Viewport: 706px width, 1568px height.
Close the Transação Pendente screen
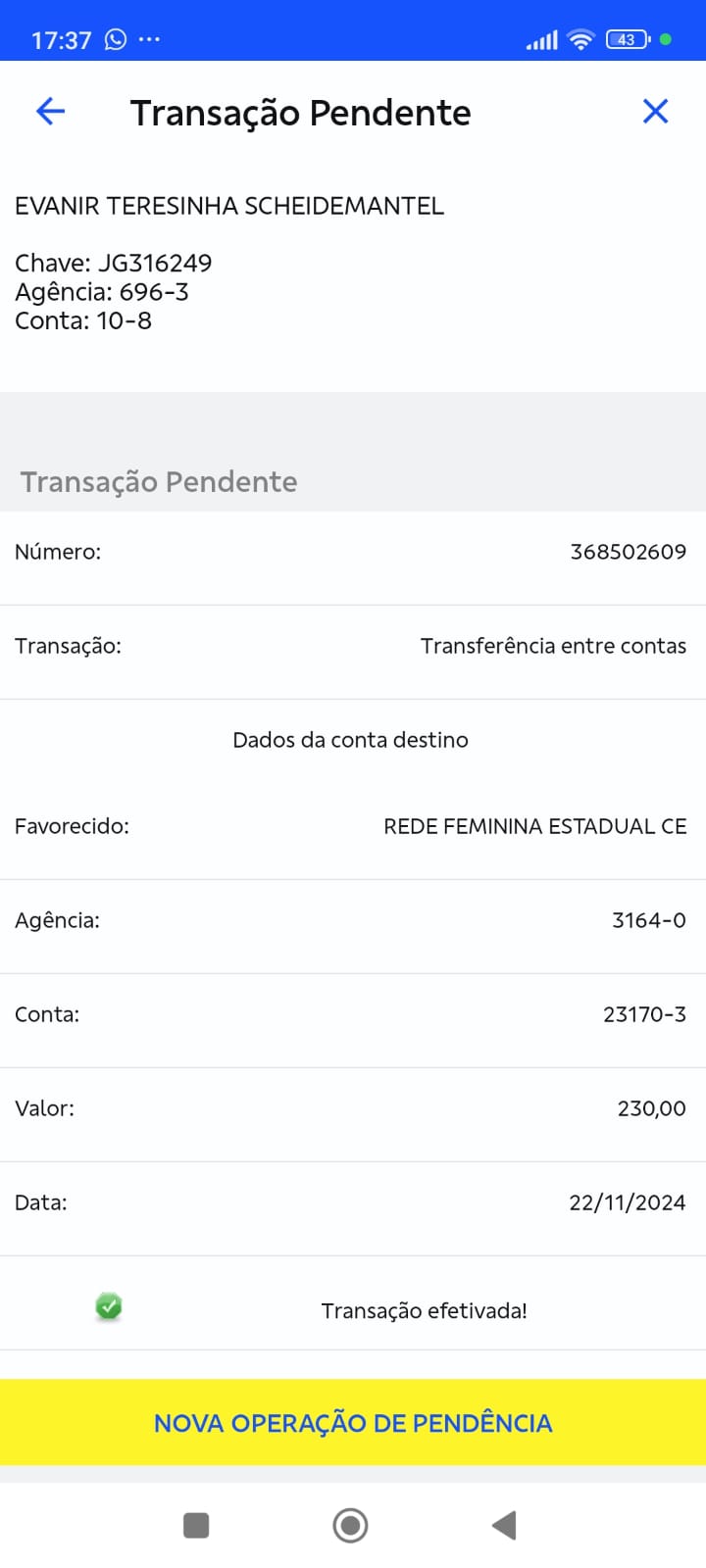[x=655, y=112]
